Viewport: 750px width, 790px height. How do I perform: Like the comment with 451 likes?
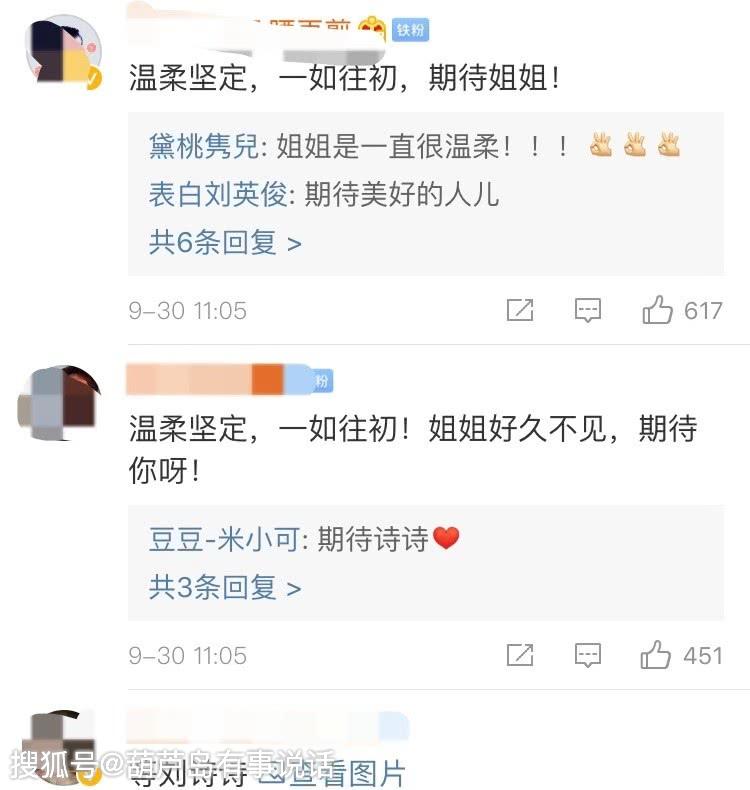pos(656,654)
